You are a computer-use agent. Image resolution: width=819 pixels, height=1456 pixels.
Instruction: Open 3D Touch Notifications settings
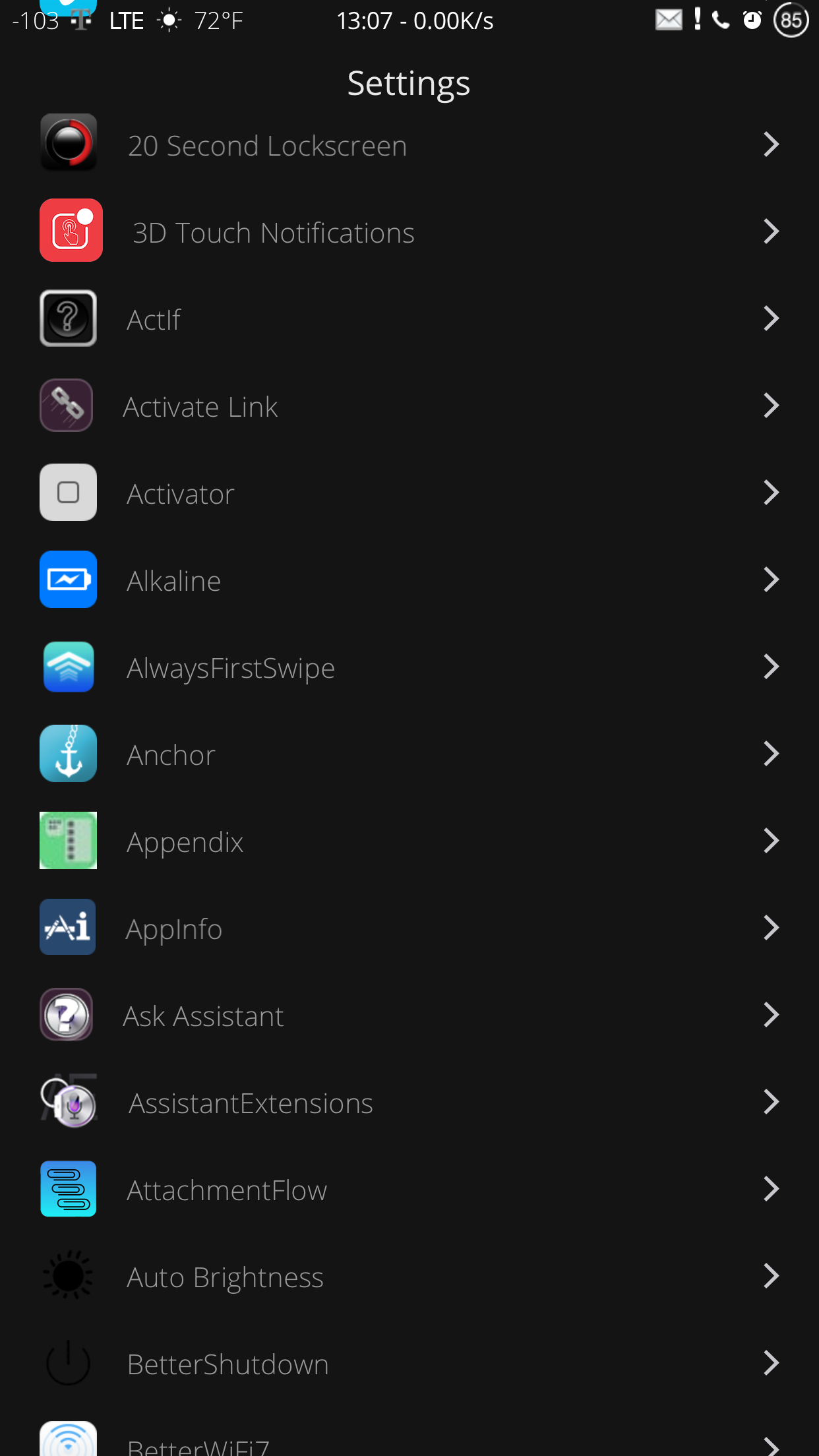[x=409, y=232]
